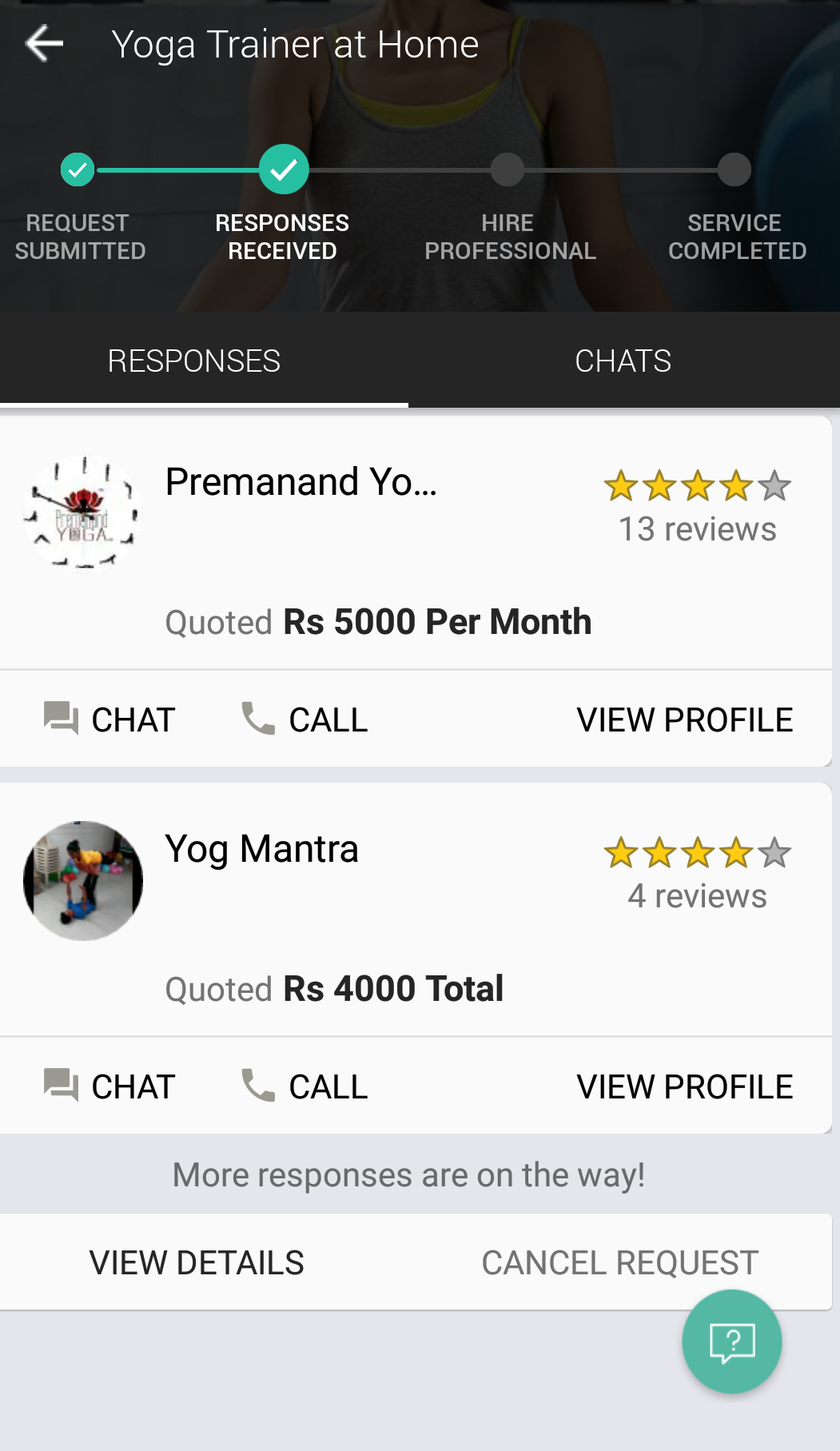Open the help chat floating button
840x1451 pixels.
point(731,1341)
